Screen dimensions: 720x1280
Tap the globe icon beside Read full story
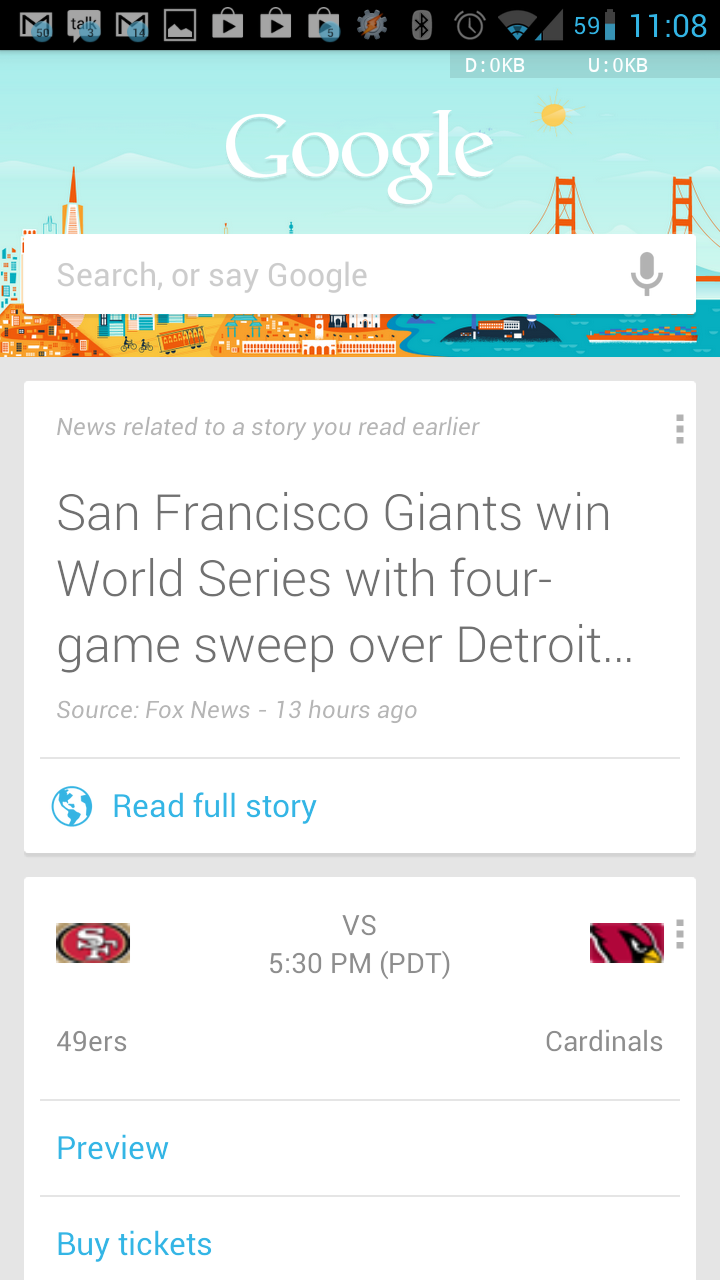pyautogui.click(x=70, y=805)
